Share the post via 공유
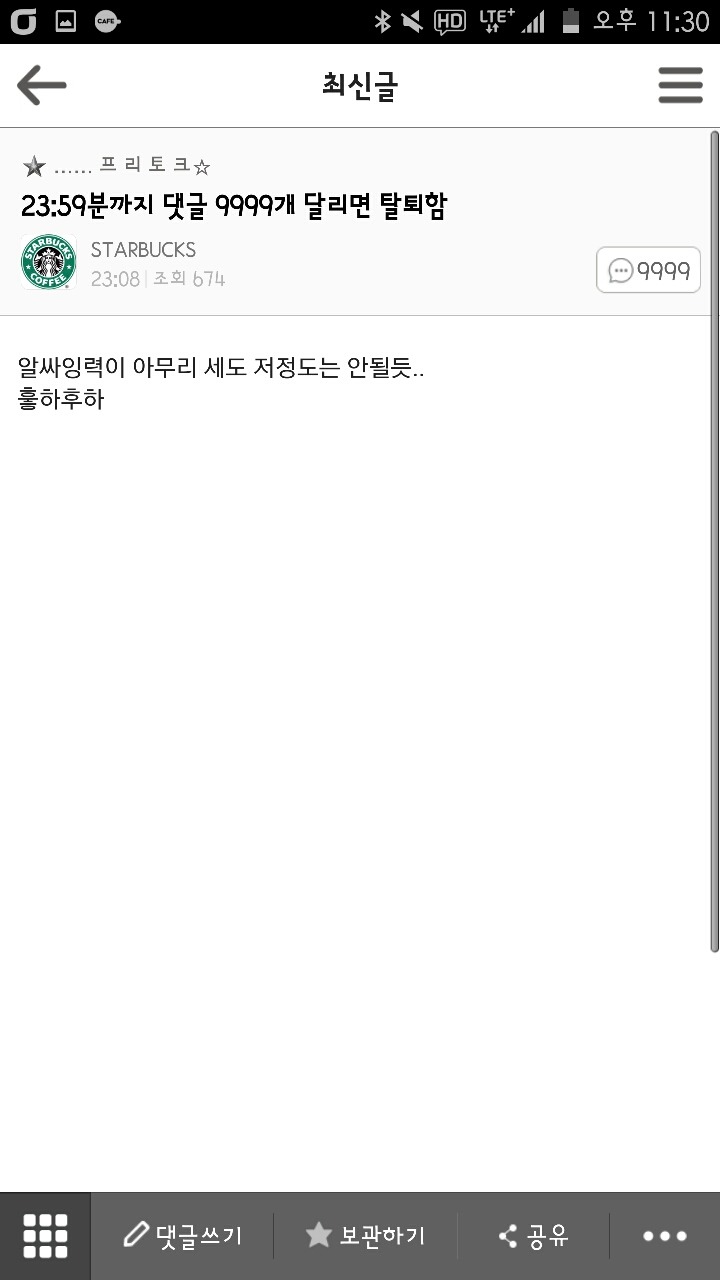 click(533, 1236)
